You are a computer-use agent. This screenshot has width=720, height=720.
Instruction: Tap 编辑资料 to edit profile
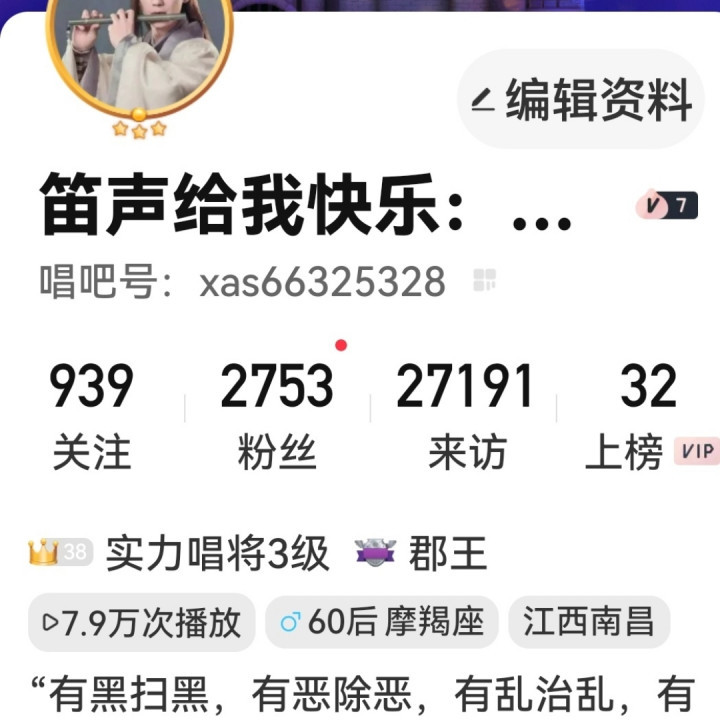tap(582, 100)
